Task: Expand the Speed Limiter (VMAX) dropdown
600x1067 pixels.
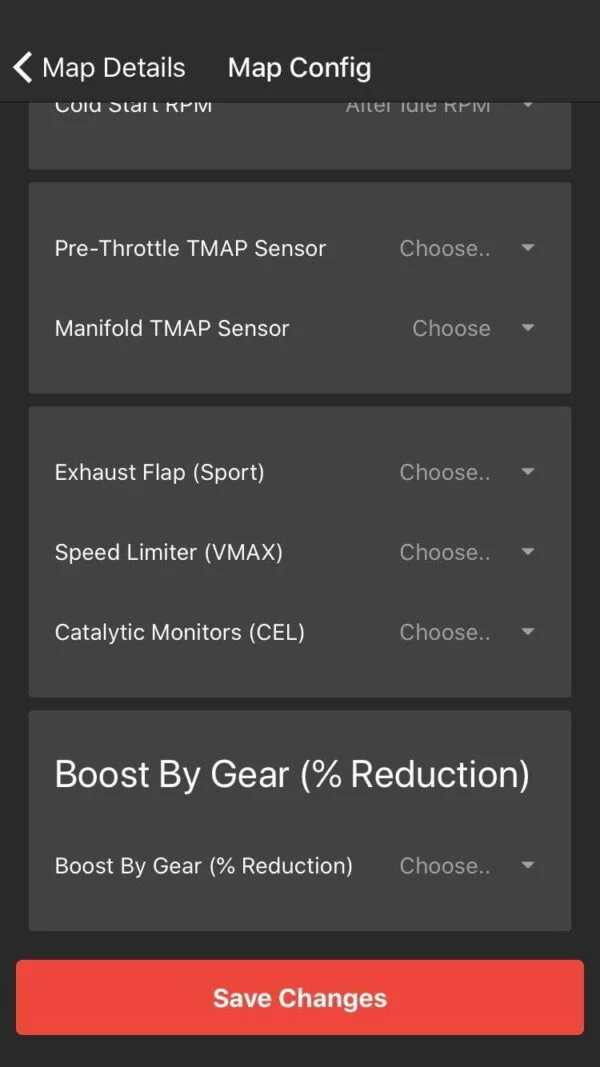Action: 466,553
